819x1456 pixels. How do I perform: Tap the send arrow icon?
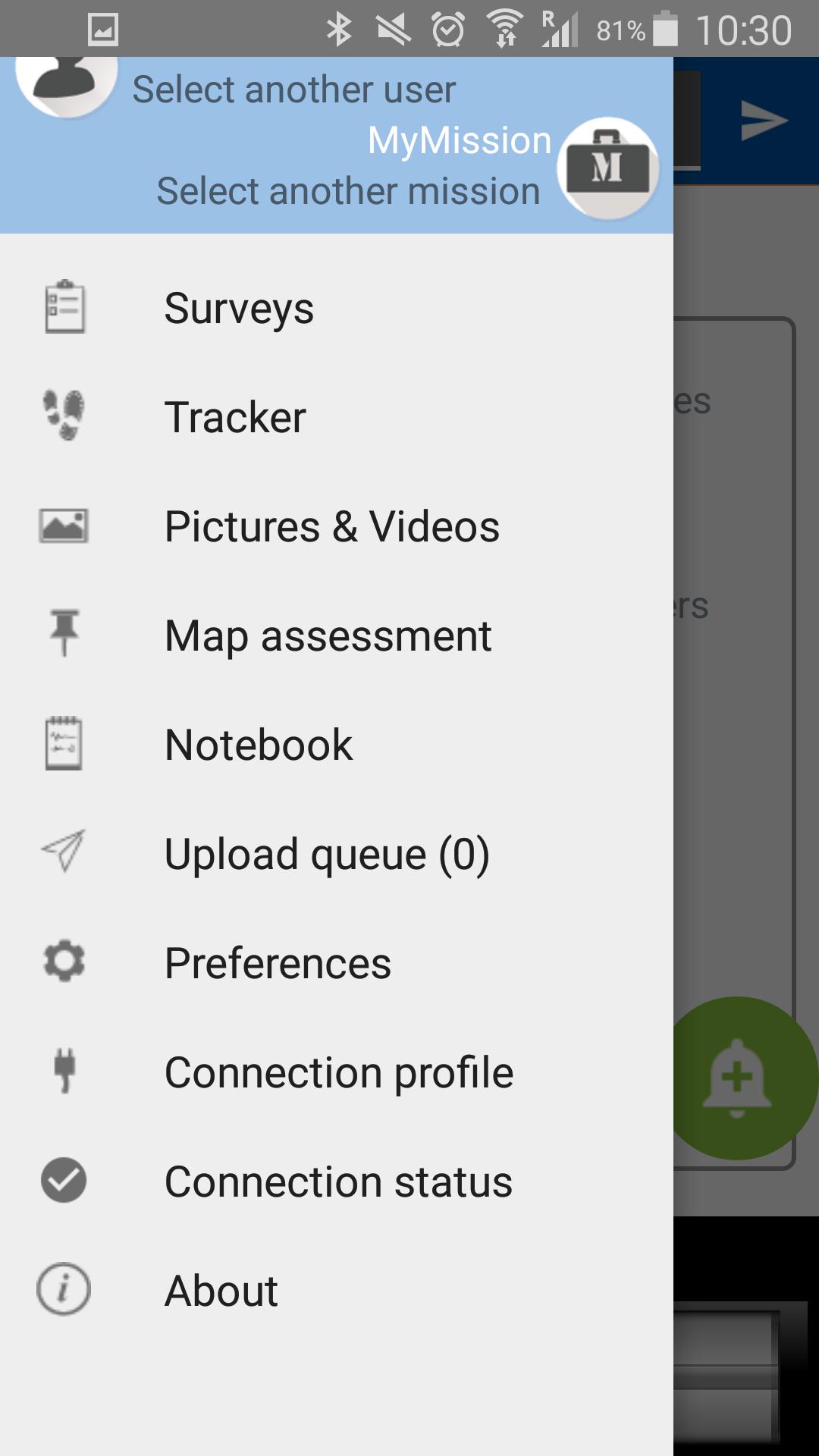pyautogui.click(x=763, y=121)
